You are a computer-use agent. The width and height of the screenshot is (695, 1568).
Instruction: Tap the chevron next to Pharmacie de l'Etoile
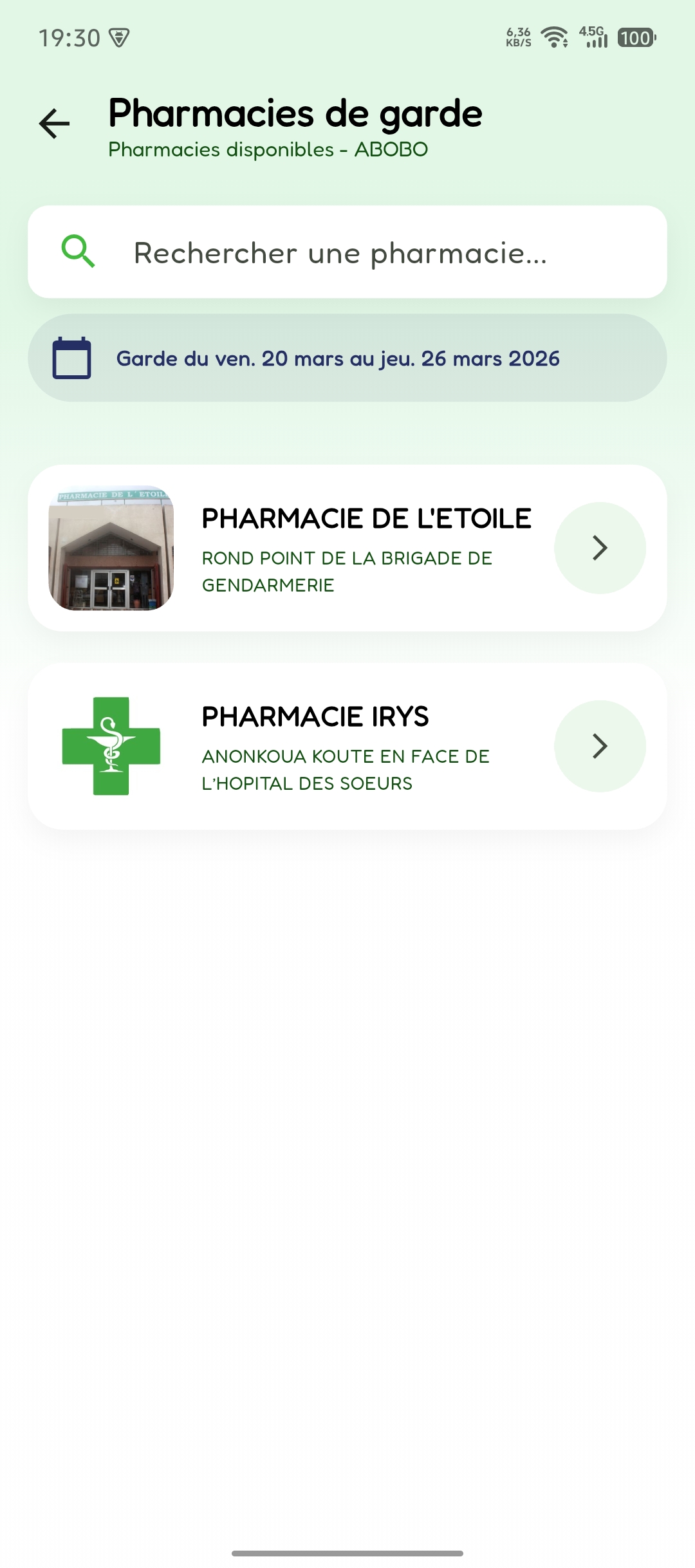point(600,548)
